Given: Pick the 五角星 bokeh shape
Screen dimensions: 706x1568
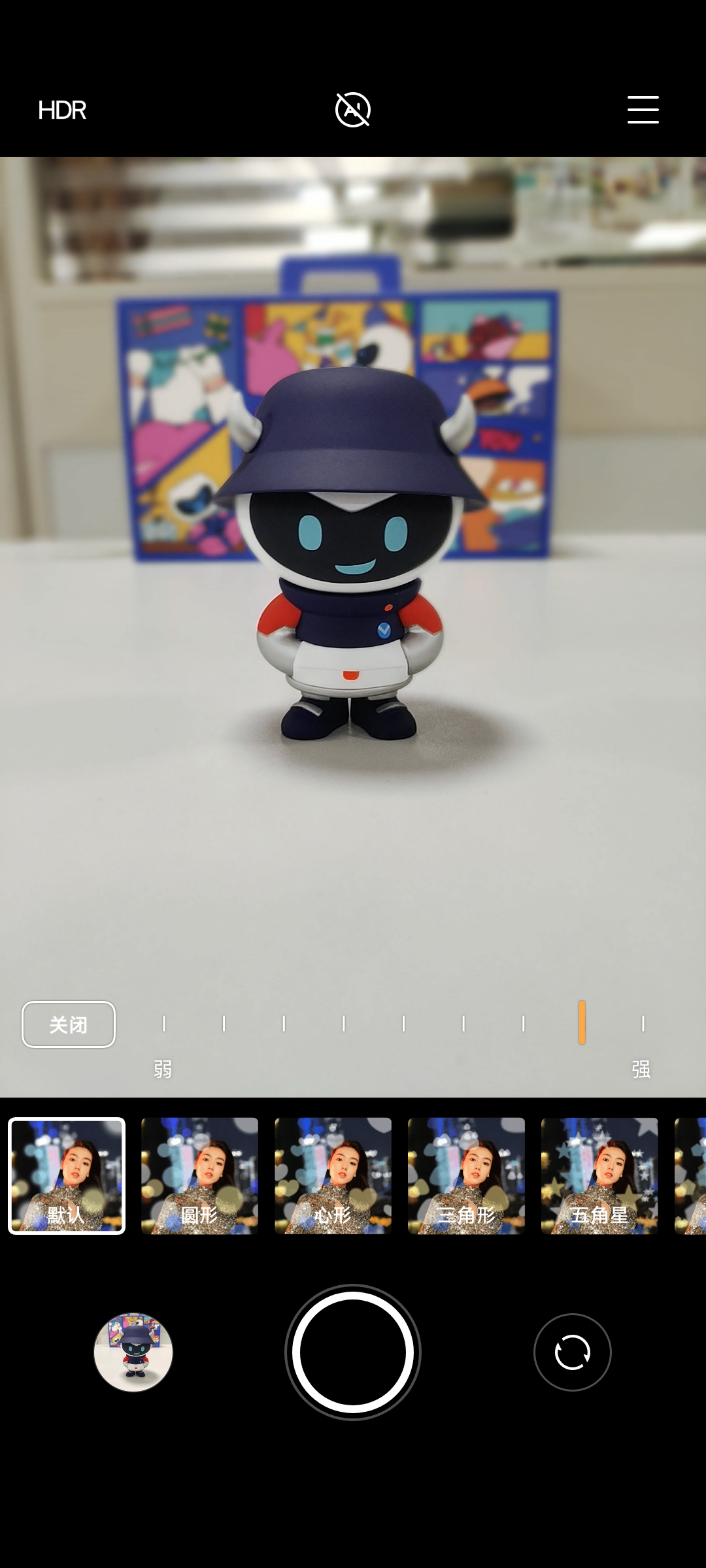Looking at the screenshot, I should tap(599, 1176).
